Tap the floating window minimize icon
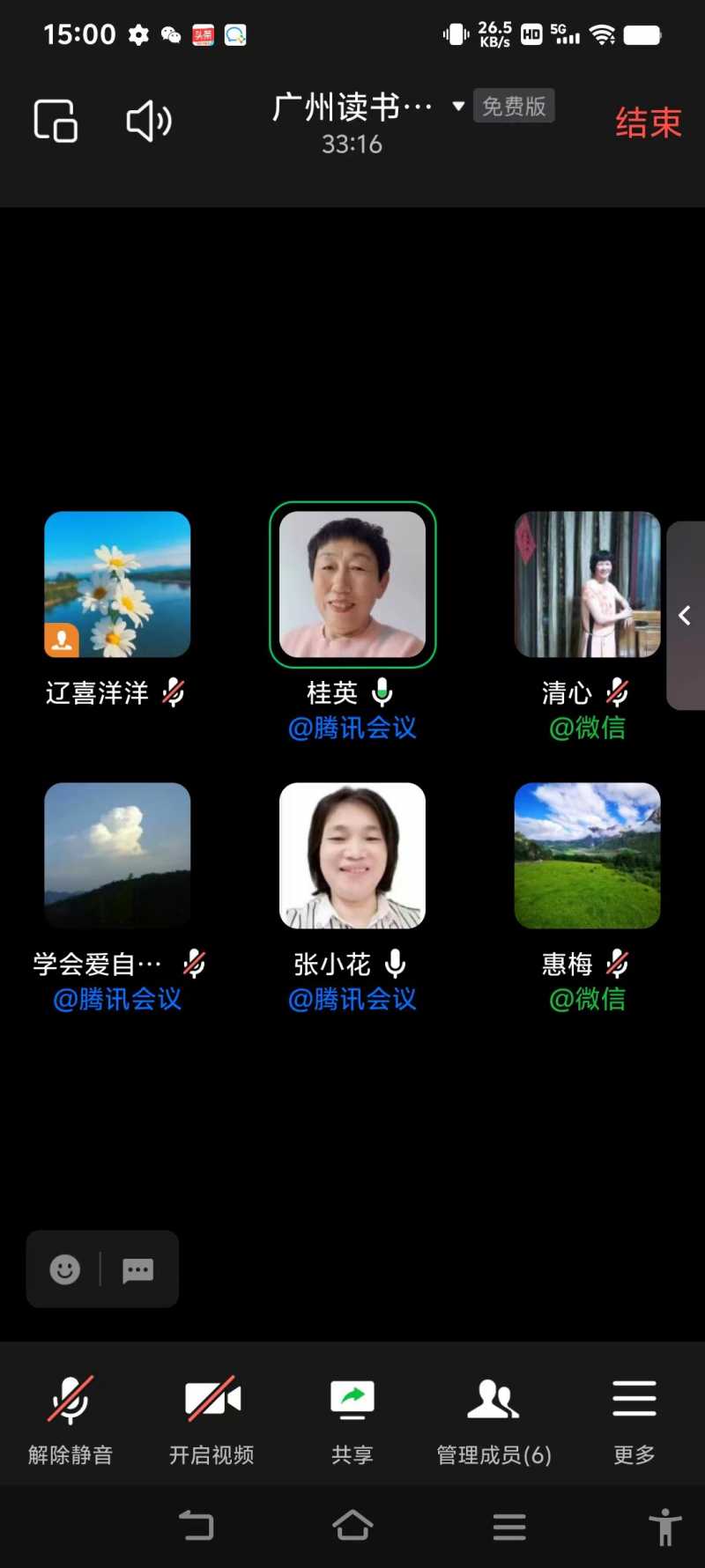This screenshot has width=705, height=1568. 56,122
